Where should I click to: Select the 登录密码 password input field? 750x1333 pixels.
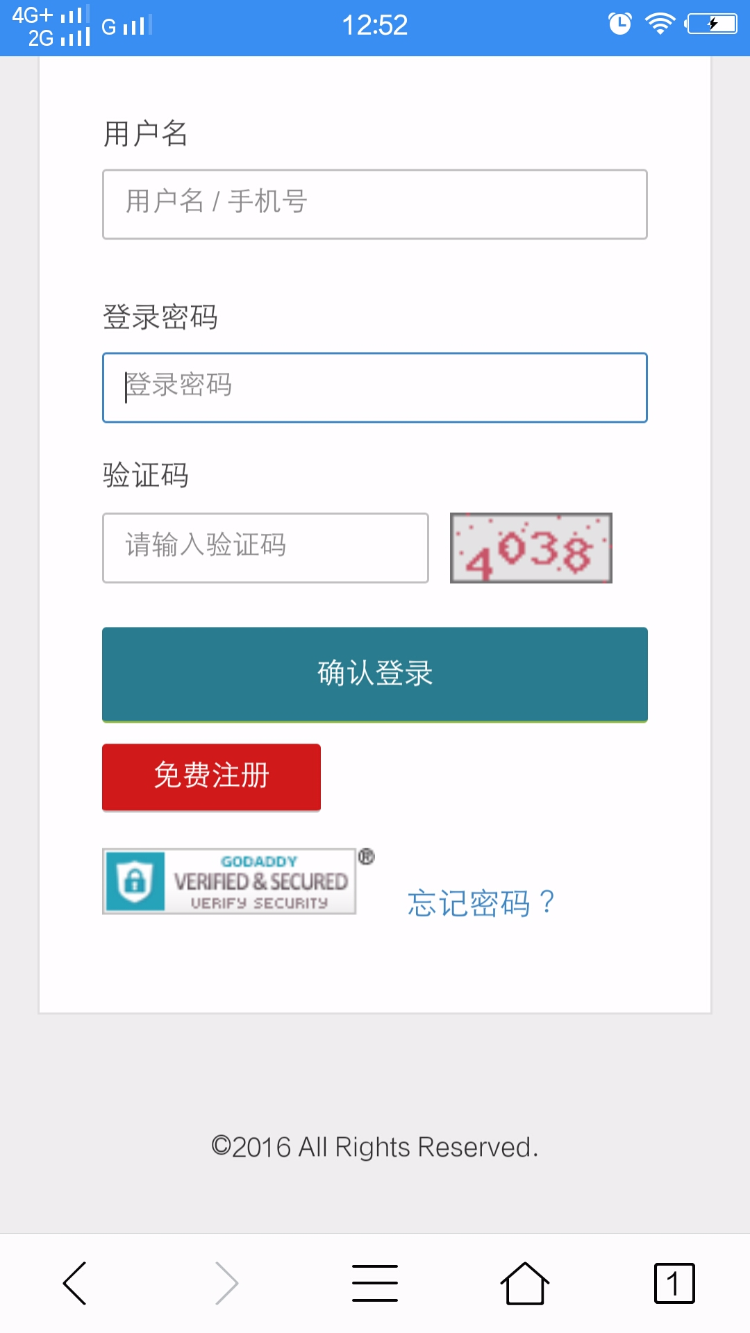(375, 387)
